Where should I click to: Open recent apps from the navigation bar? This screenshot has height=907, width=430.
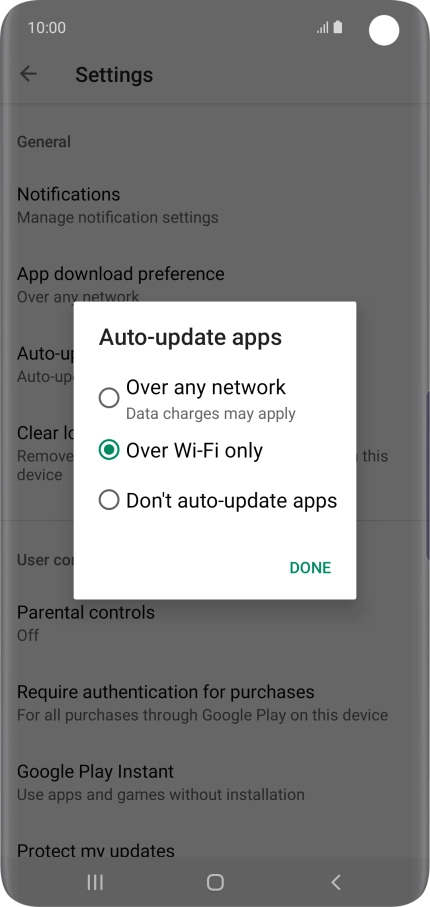pyautogui.click(x=95, y=882)
